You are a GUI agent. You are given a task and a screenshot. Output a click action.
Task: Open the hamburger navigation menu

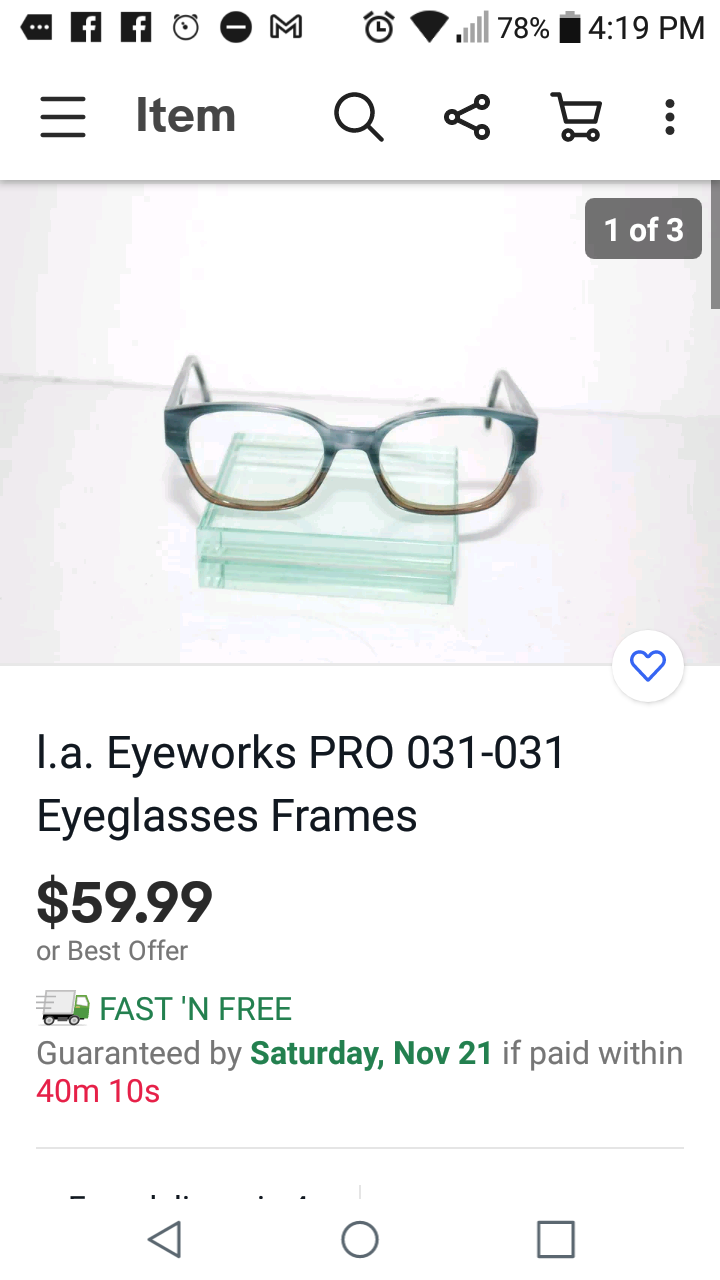[x=63, y=117]
